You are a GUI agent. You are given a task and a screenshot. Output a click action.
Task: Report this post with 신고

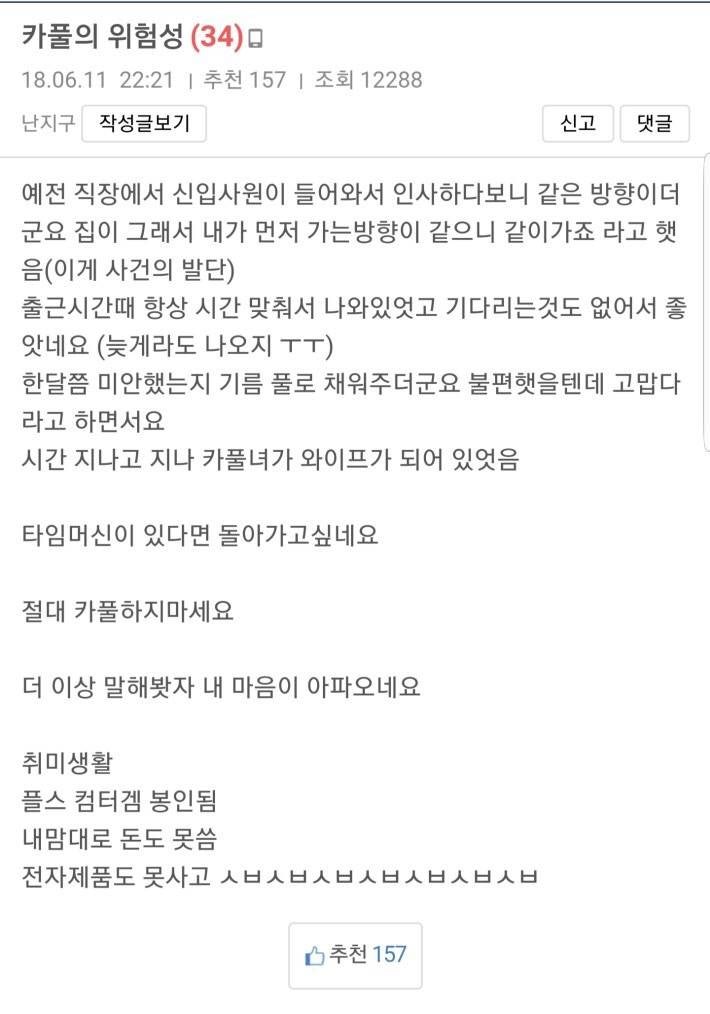(x=577, y=124)
